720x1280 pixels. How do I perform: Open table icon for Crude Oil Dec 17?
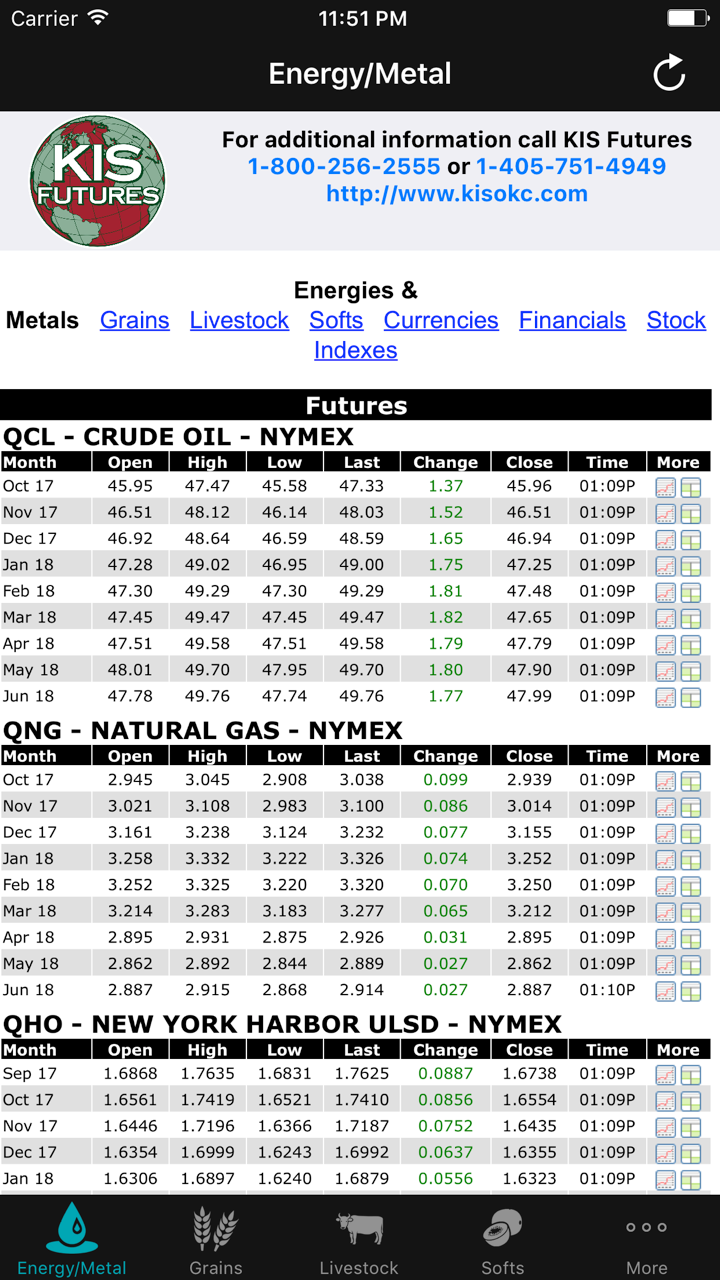tap(691, 540)
